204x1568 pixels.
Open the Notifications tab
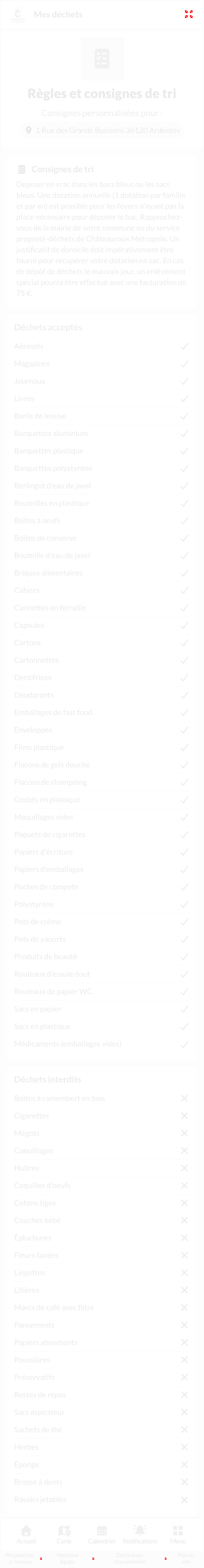point(140,1535)
